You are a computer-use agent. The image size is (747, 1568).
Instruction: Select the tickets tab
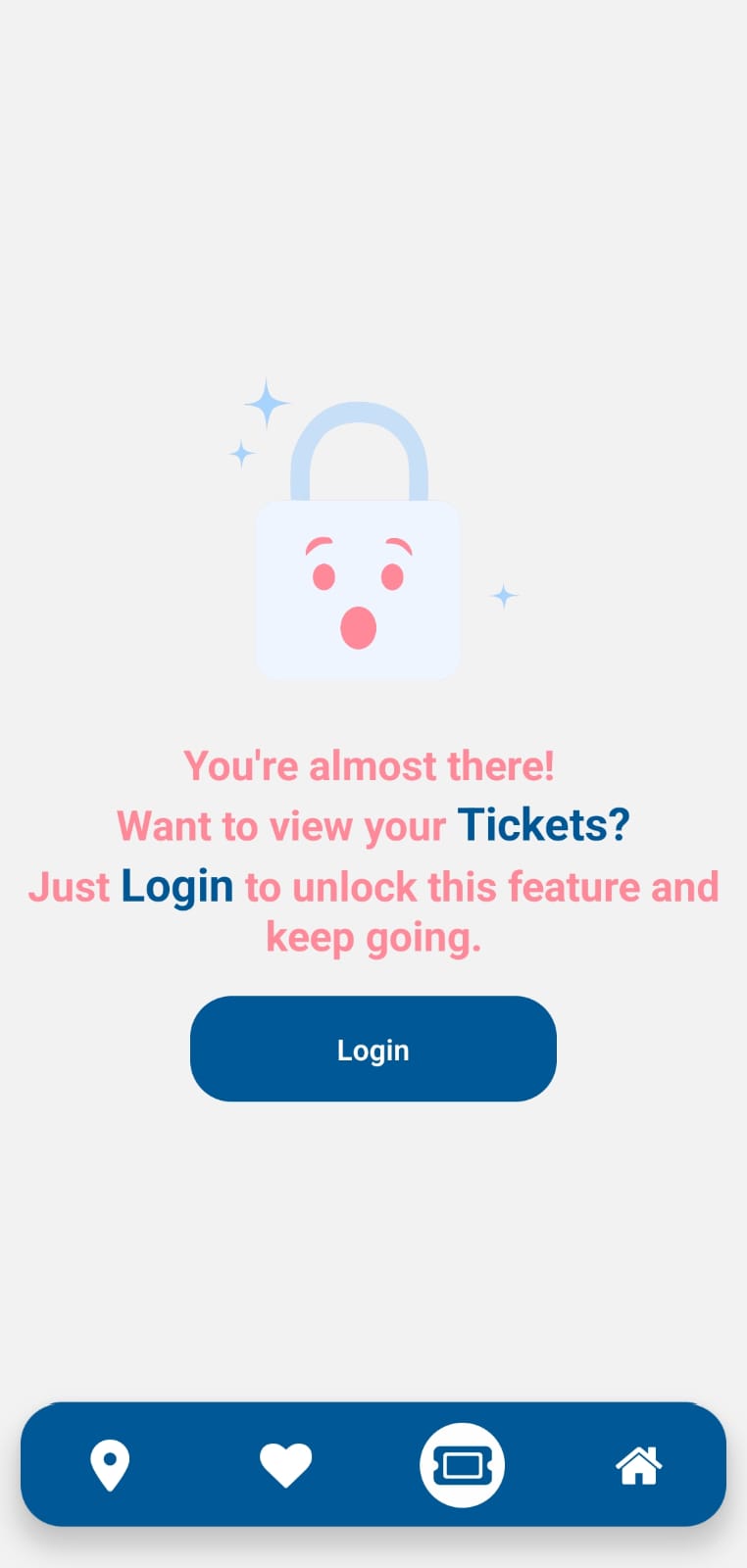coord(462,1465)
